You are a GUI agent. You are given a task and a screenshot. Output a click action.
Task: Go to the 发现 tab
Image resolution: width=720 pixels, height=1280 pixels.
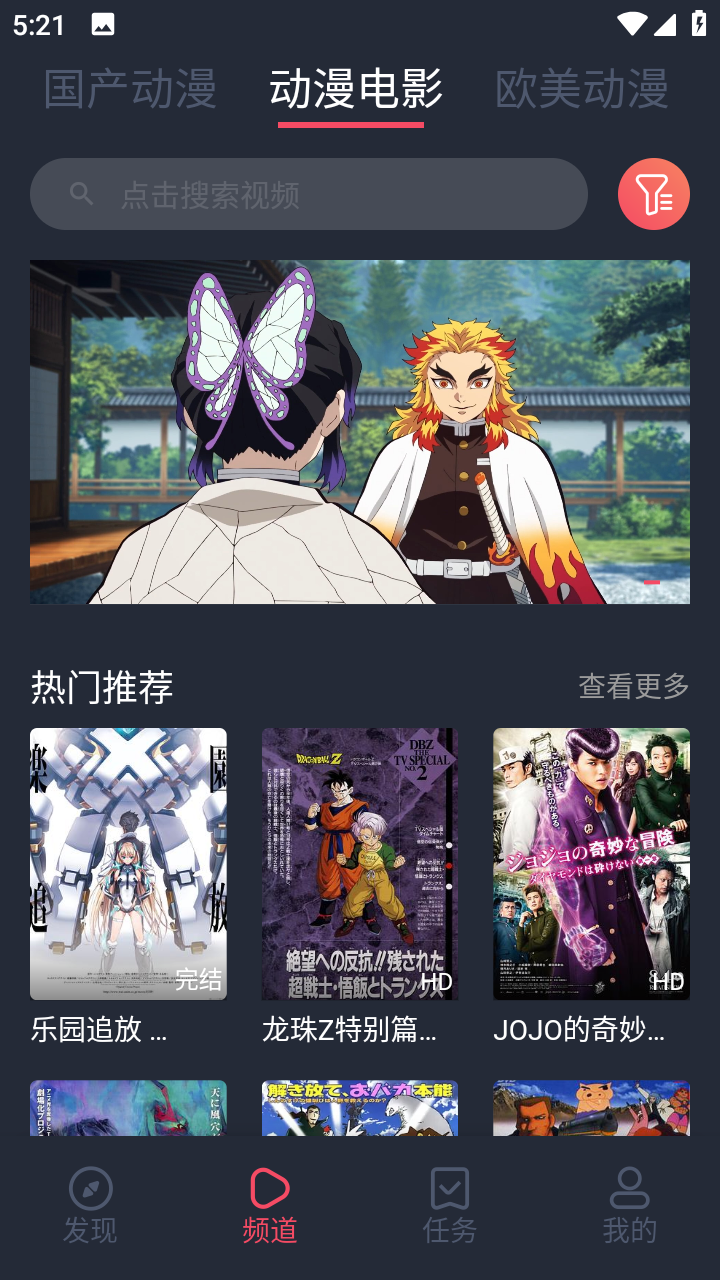click(x=90, y=1206)
